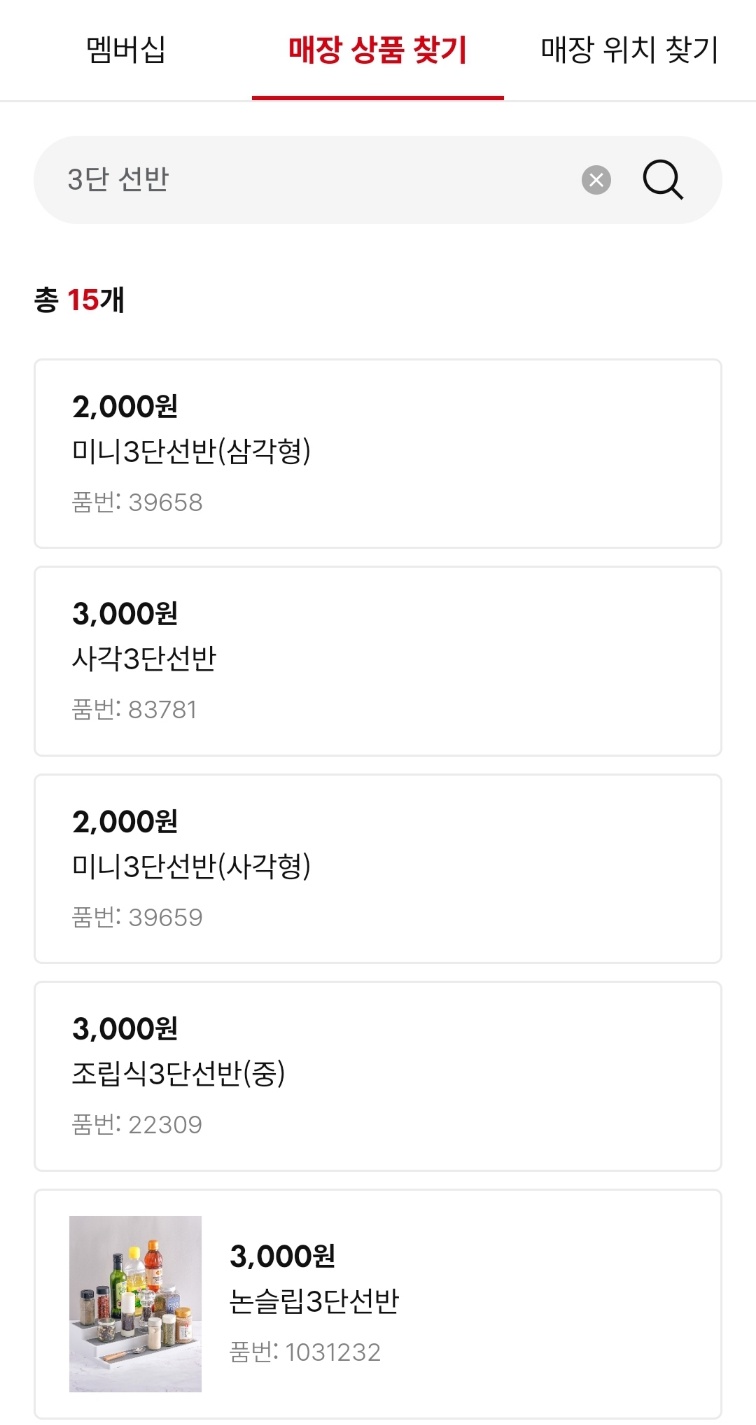Image resolution: width=756 pixels, height=1425 pixels.
Task: Clear the search text with the X icon
Action: (x=597, y=179)
